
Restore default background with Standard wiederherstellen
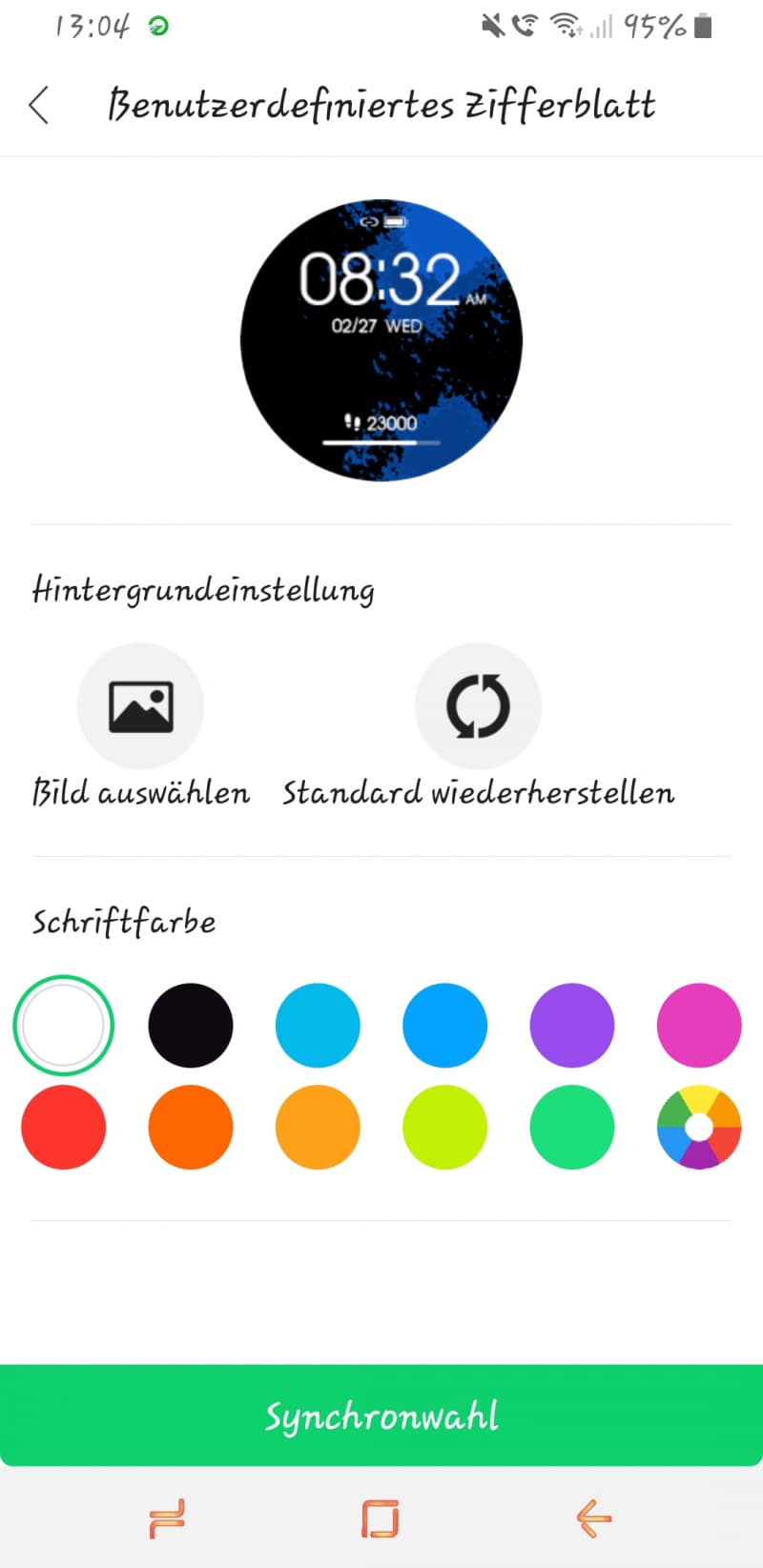[478, 706]
